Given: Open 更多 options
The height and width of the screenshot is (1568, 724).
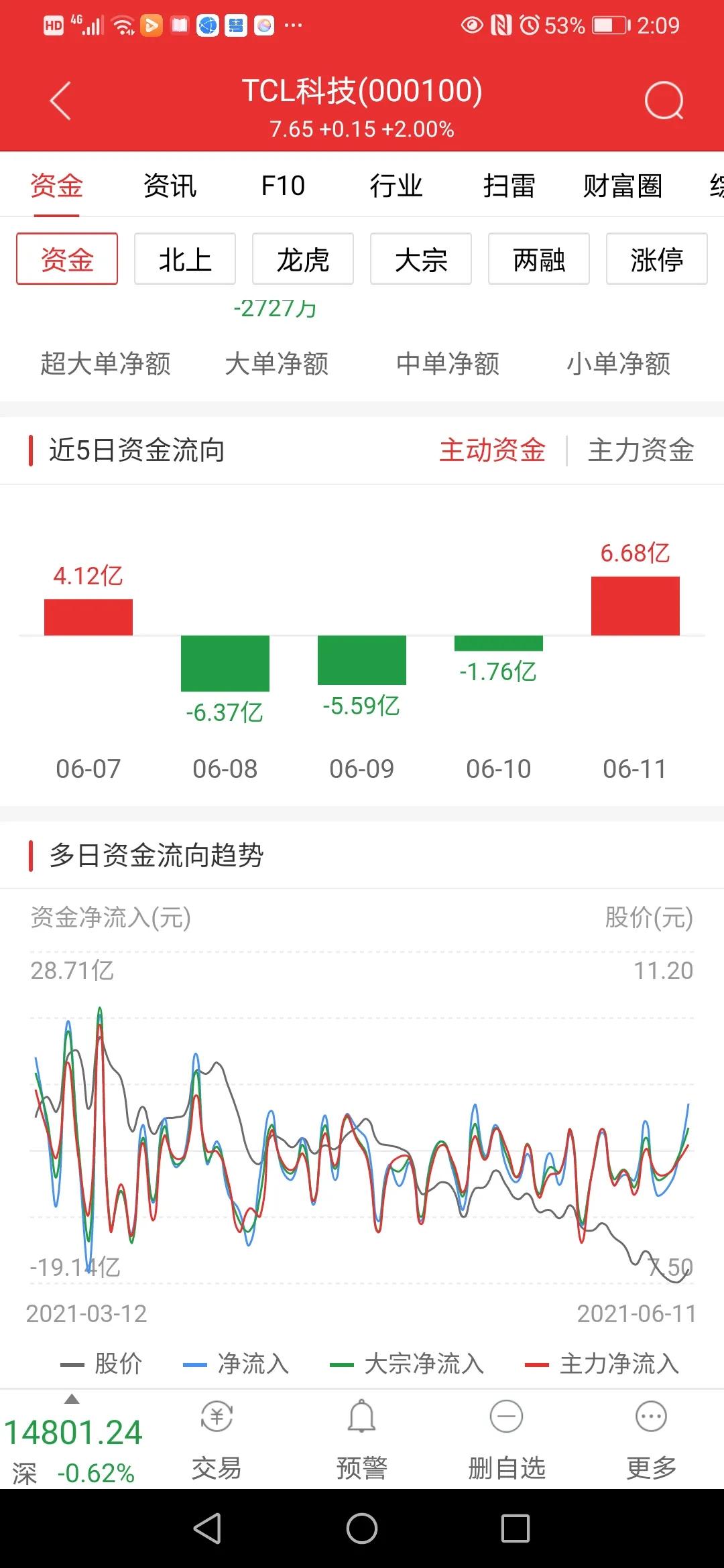Looking at the screenshot, I should (x=651, y=1438).
